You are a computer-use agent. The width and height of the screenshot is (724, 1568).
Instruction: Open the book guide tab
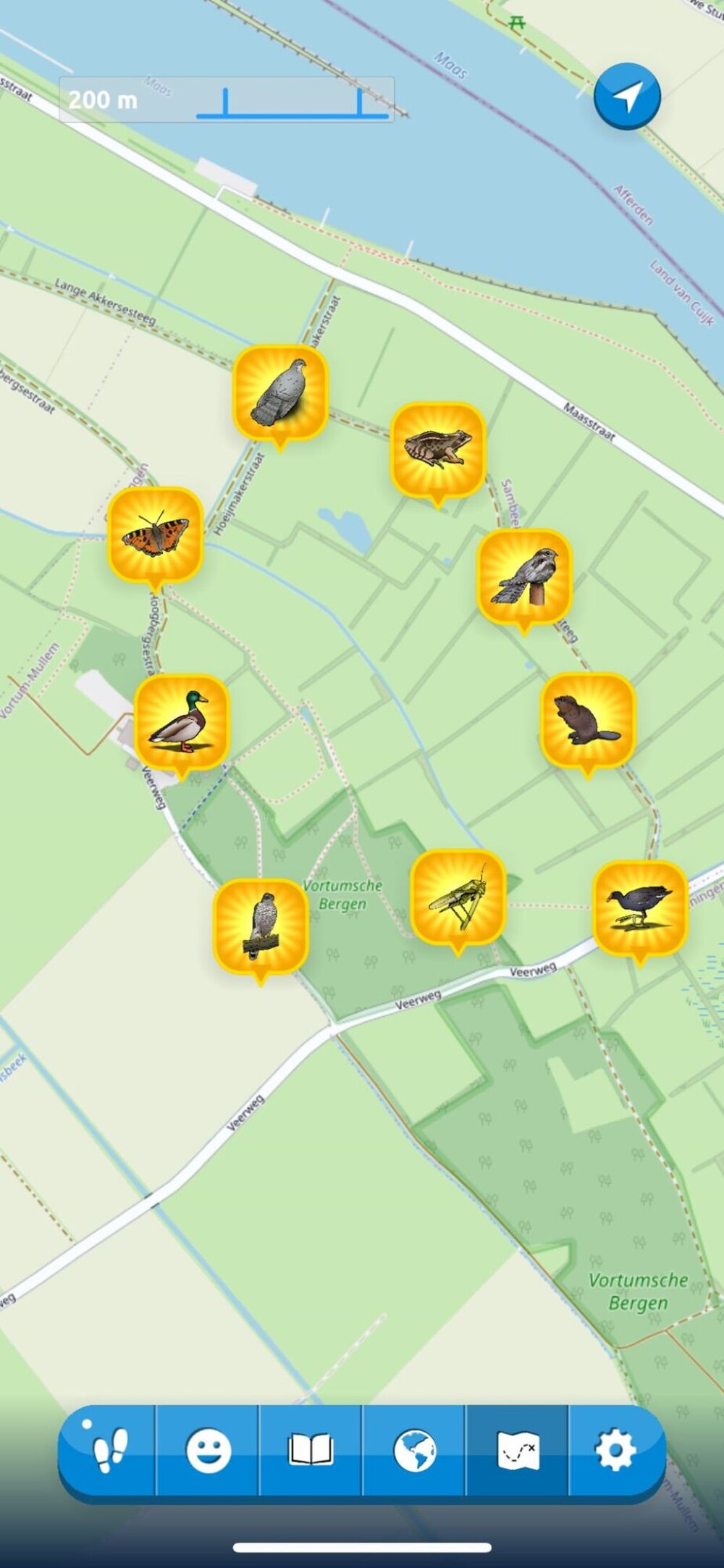(311, 1451)
